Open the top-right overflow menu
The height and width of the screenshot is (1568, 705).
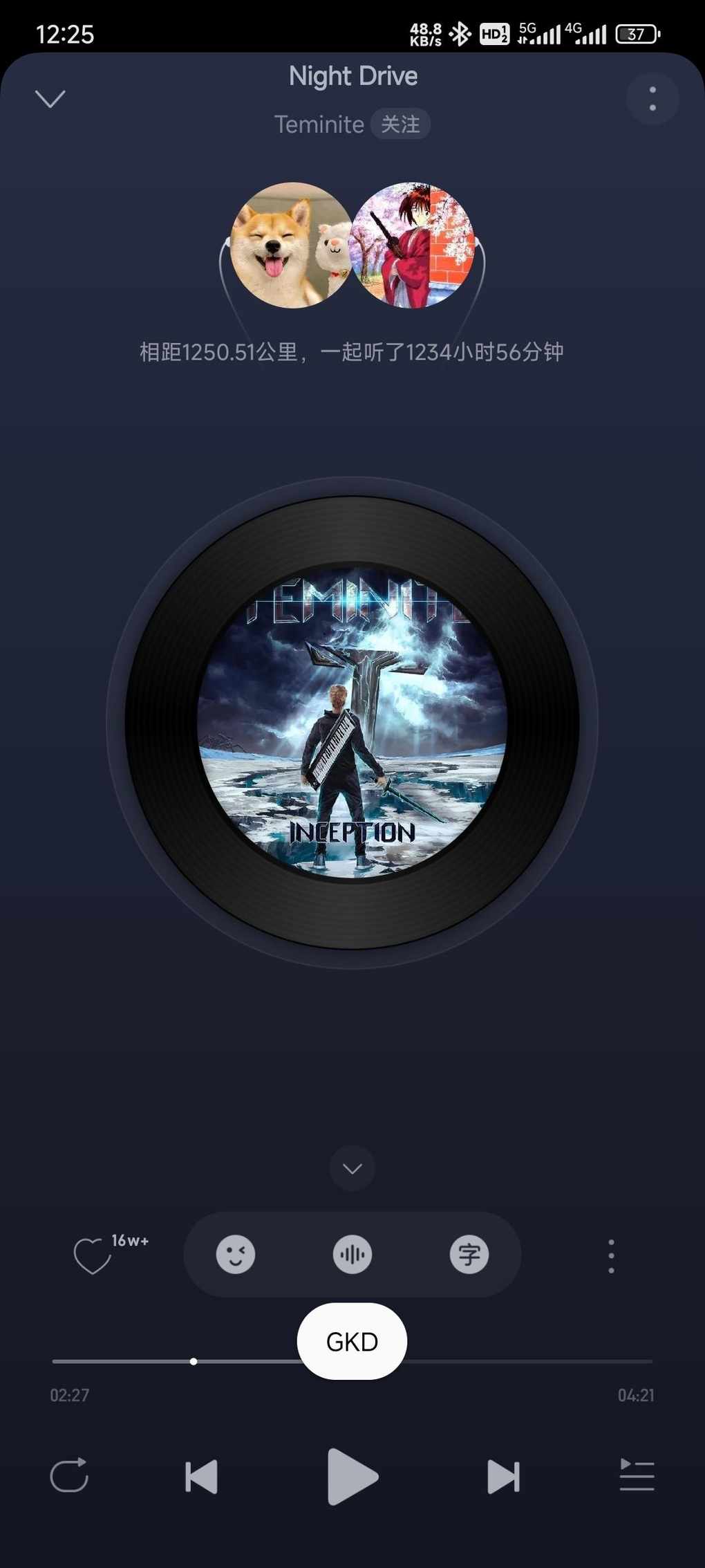tap(652, 99)
